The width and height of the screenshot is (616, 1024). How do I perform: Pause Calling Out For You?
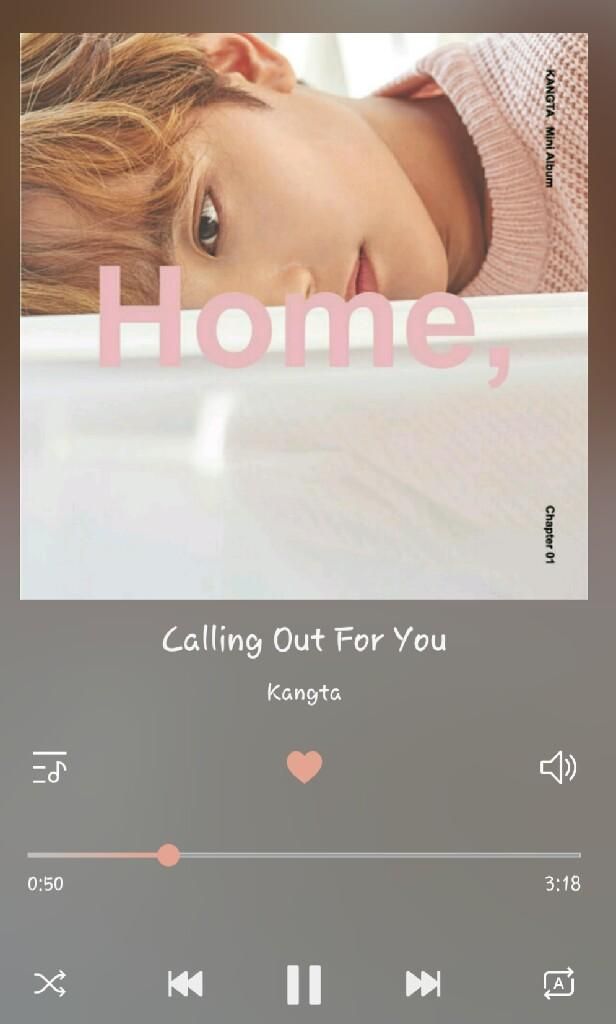point(304,984)
